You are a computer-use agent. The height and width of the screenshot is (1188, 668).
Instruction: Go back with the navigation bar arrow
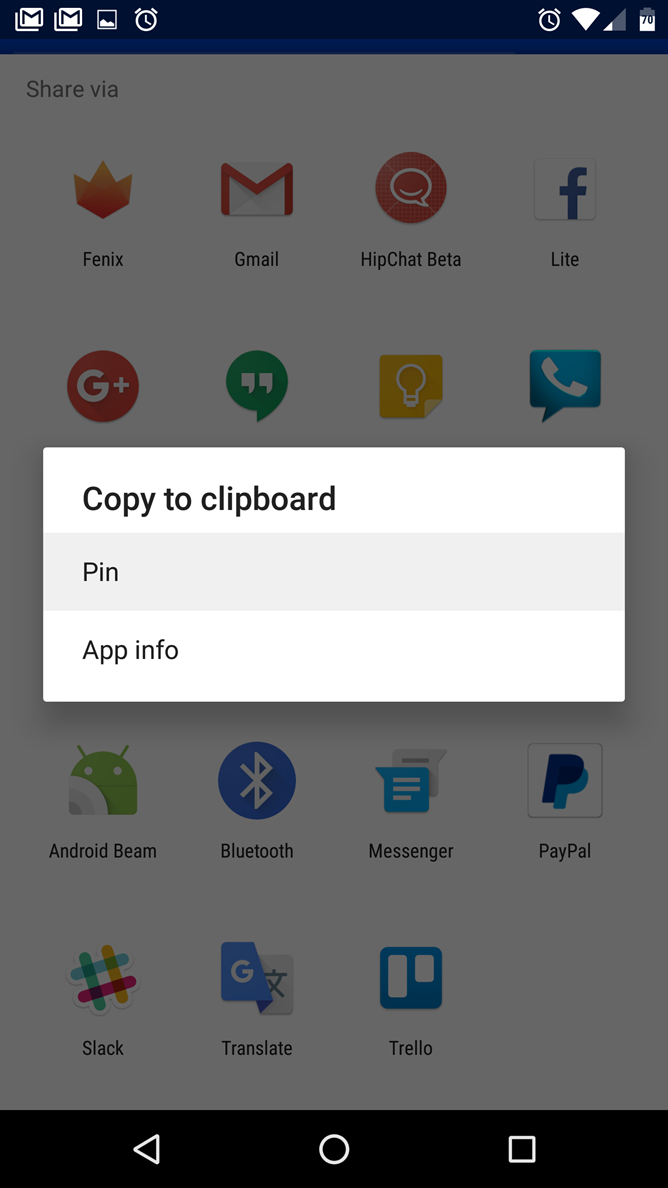pos(147,1149)
